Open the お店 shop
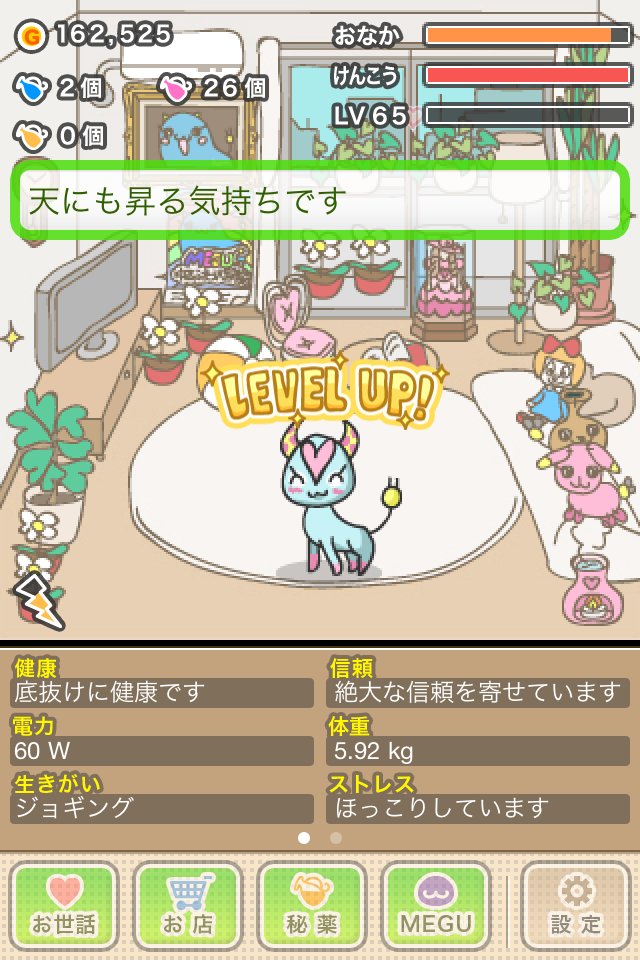Image resolution: width=640 pixels, height=960 pixels. click(x=188, y=906)
